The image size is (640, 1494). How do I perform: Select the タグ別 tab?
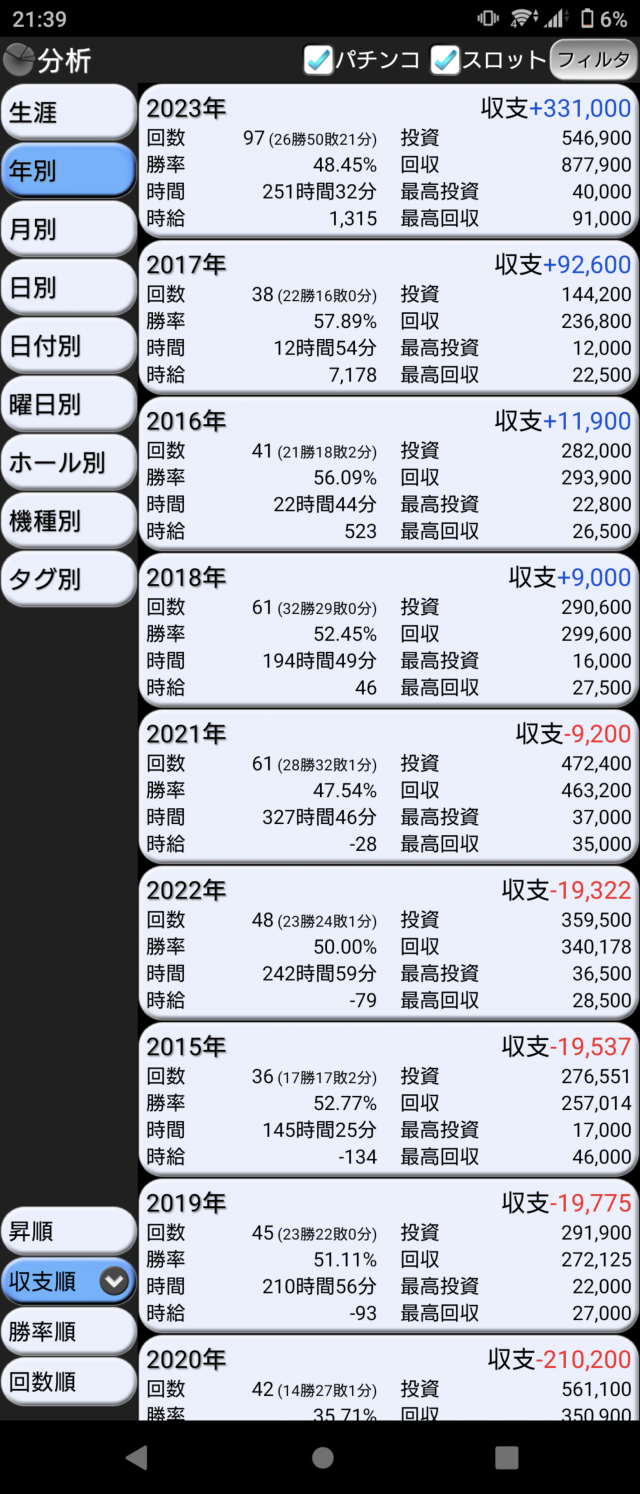68,579
